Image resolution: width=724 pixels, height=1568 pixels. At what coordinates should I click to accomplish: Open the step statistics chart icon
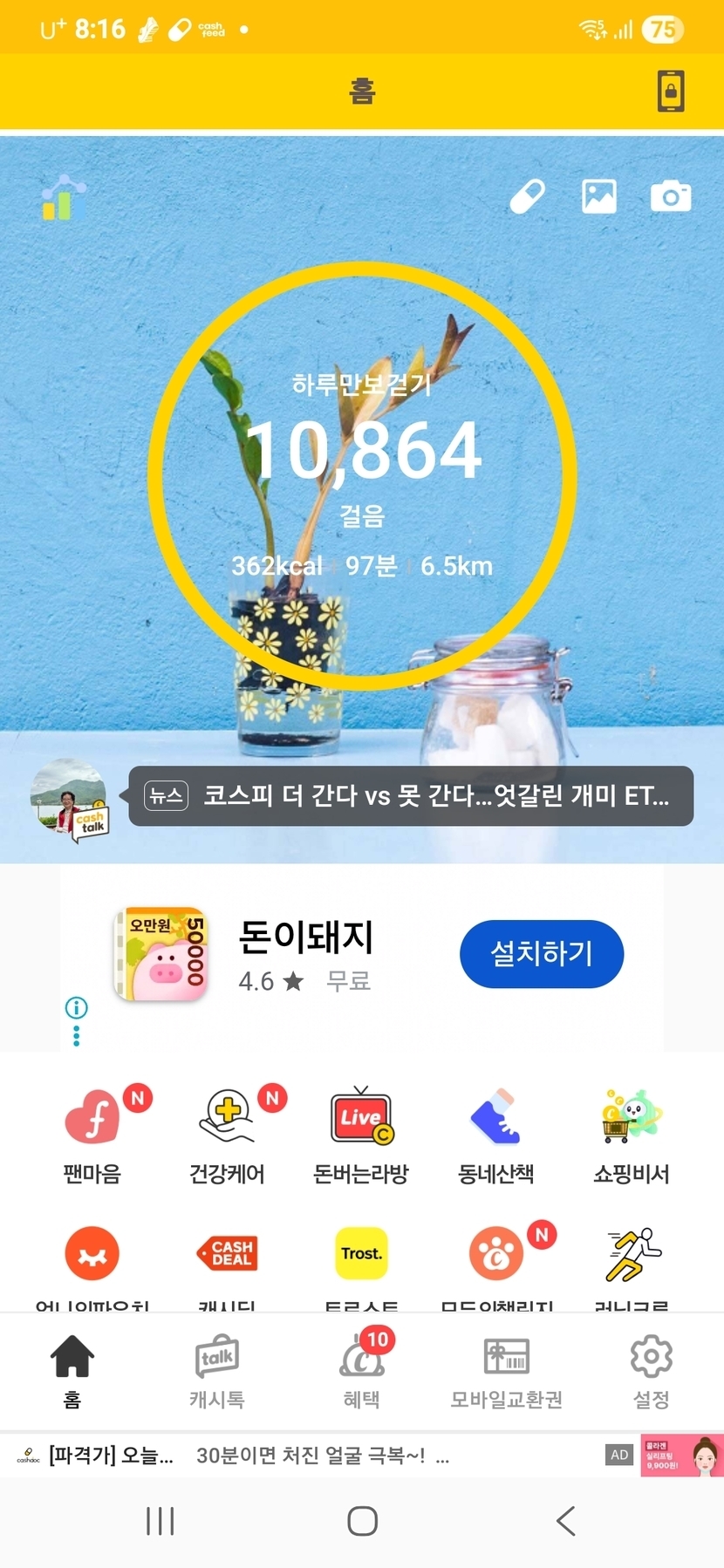64,198
